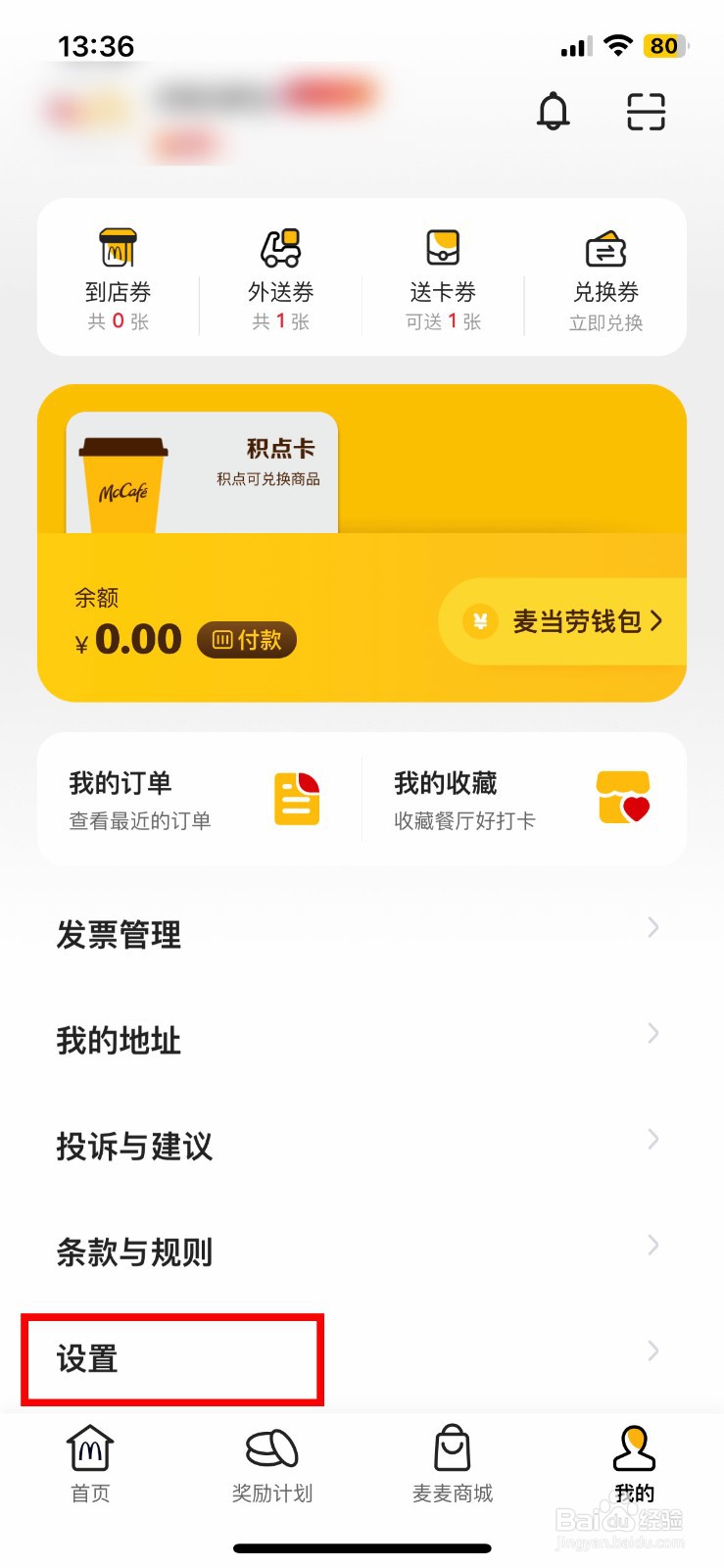The height and width of the screenshot is (1568, 724).
Task: Tap the scan QR code icon
Action: (x=645, y=112)
